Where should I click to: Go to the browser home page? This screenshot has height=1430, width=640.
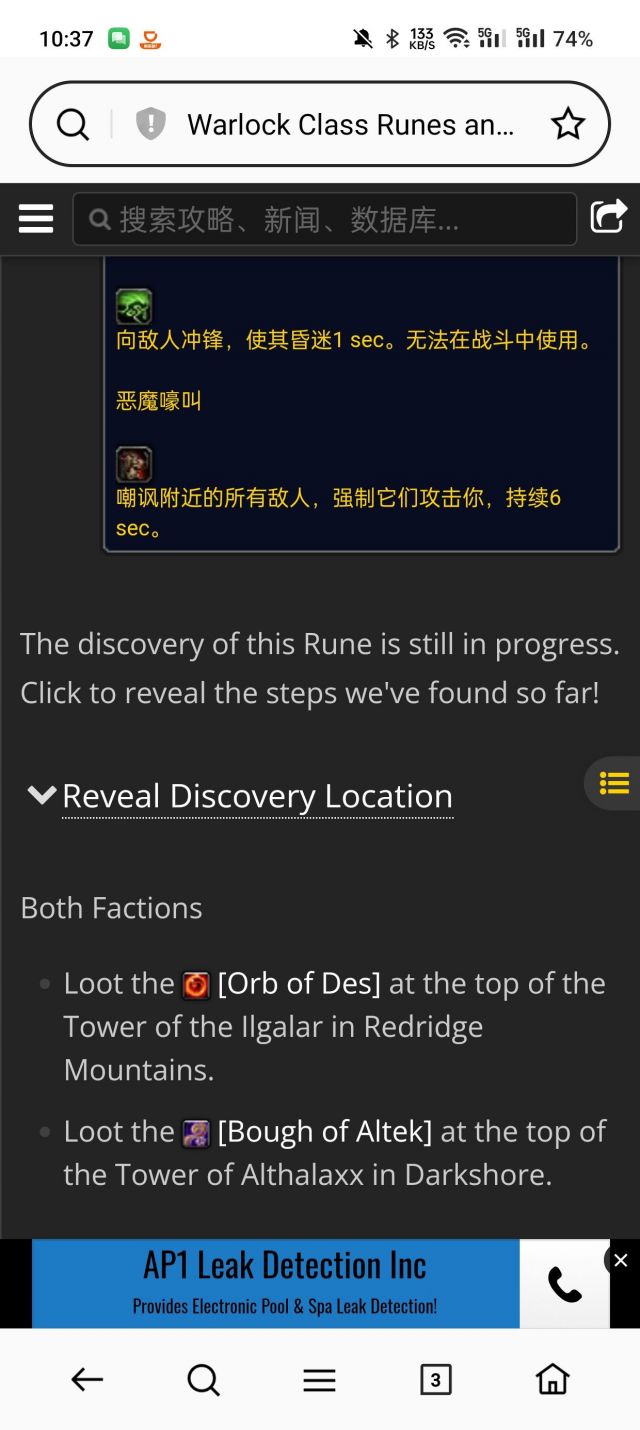[x=552, y=1380]
